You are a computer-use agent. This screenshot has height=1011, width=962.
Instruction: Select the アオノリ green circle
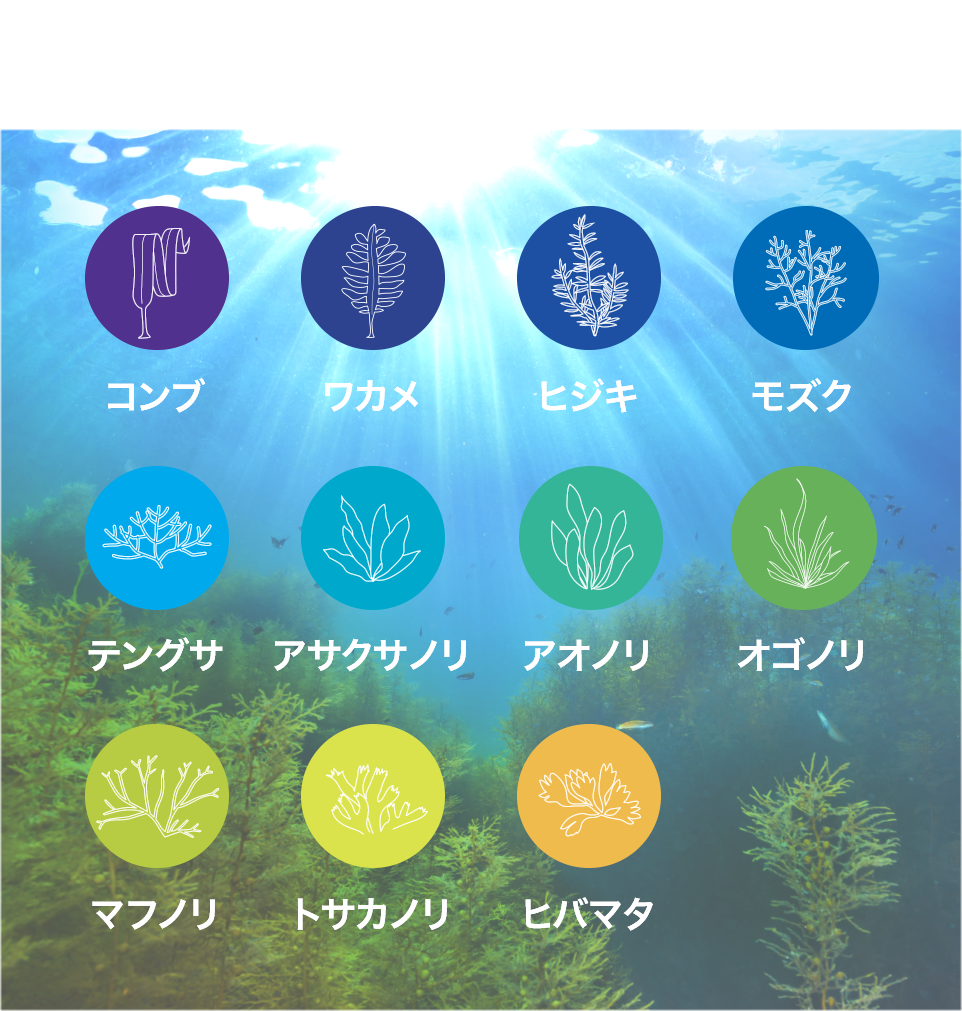pyautogui.click(x=590, y=538)
